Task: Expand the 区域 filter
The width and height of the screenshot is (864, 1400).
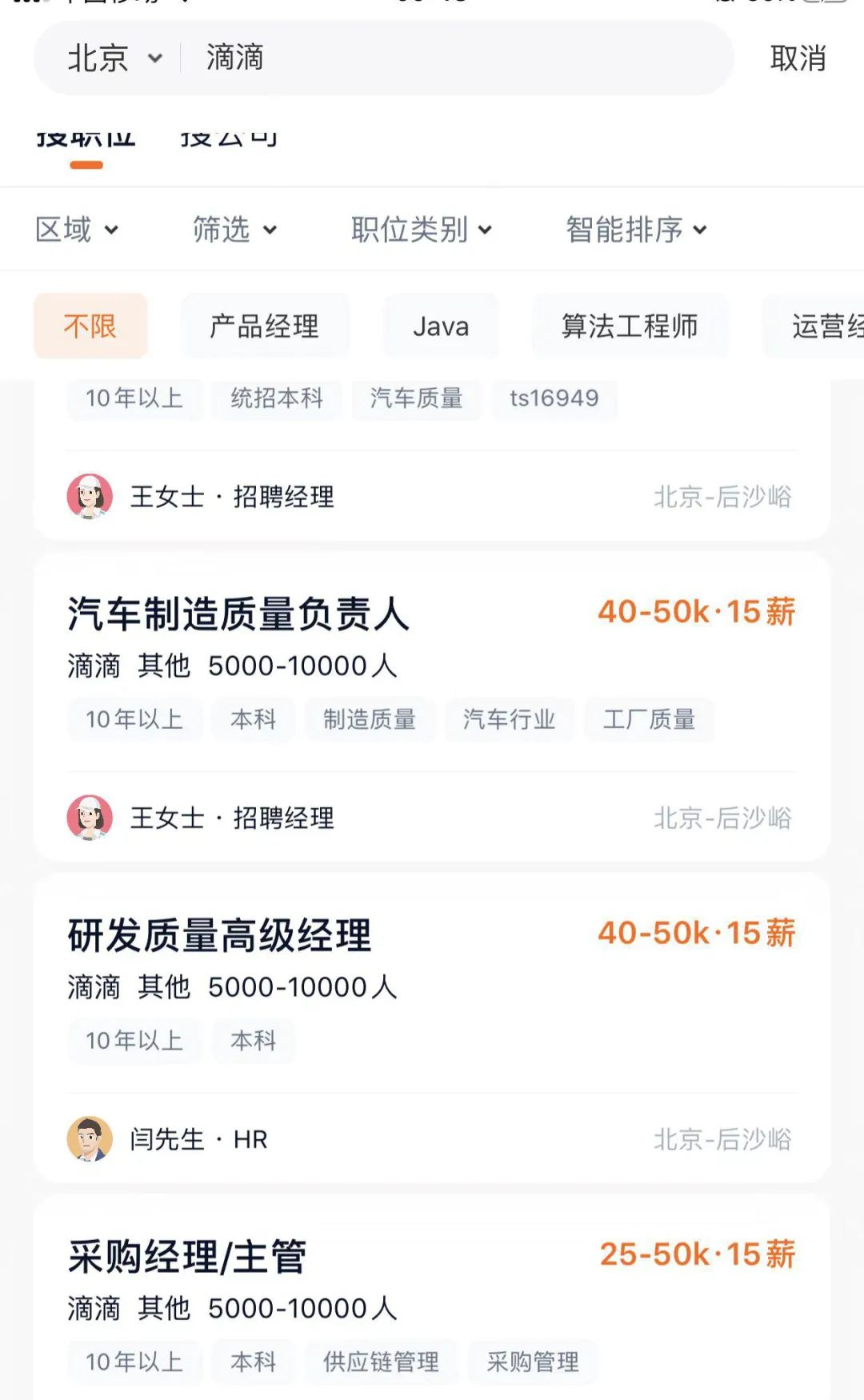Action: [76, 230]
